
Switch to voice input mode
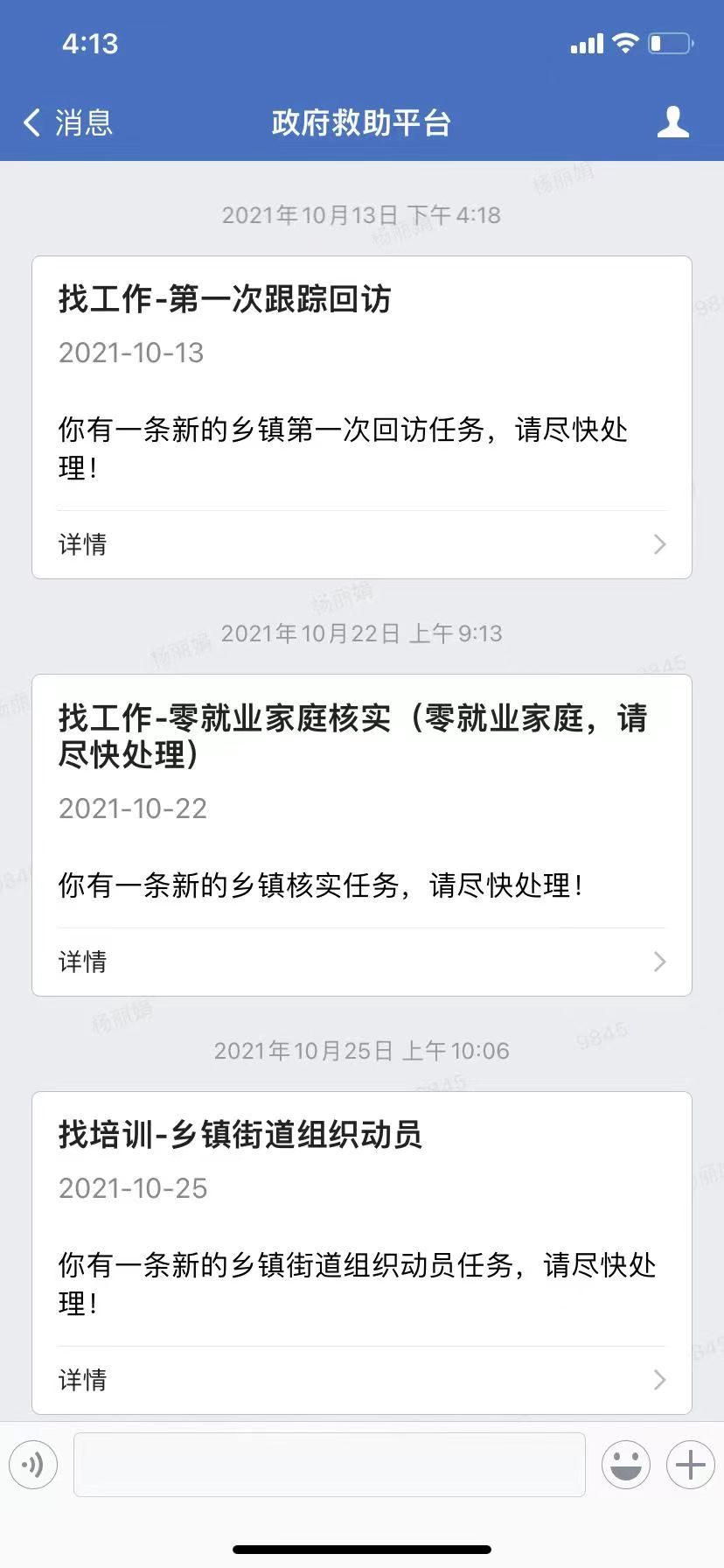[x=33, y=1465]
